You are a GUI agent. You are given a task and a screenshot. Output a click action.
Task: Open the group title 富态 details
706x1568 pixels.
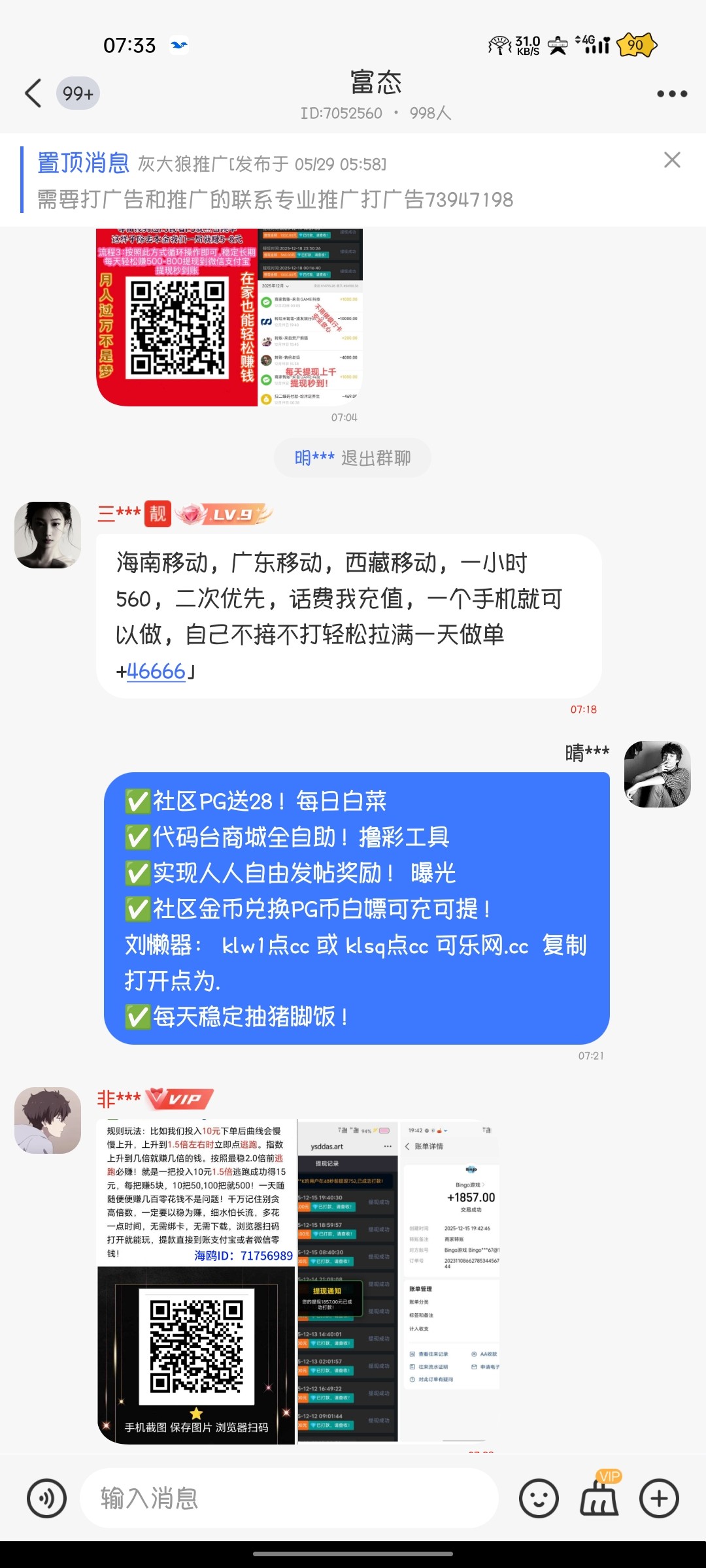[376, 83]
